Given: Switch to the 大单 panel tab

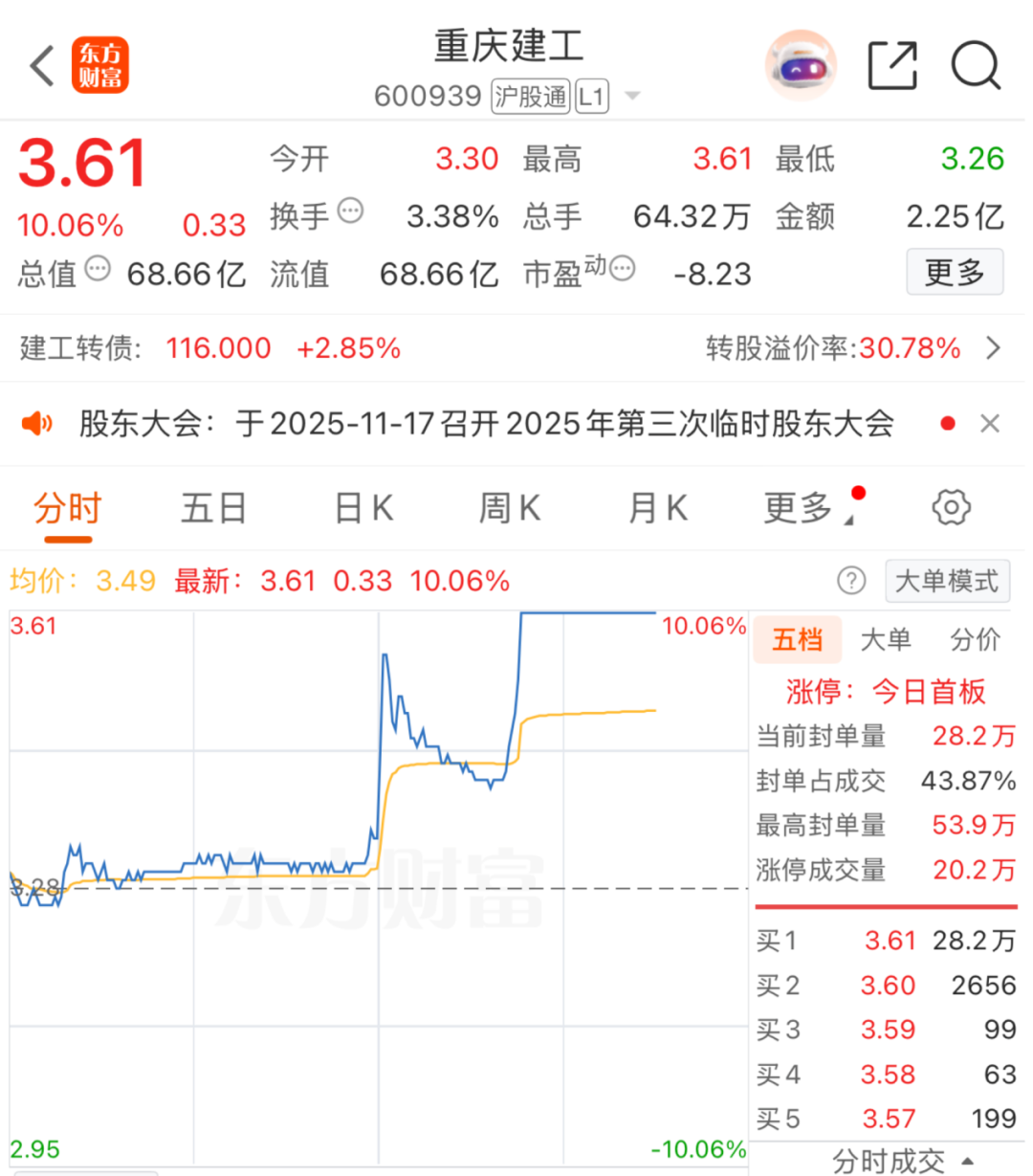Looking at the screenshot, I should pos(887,639).
